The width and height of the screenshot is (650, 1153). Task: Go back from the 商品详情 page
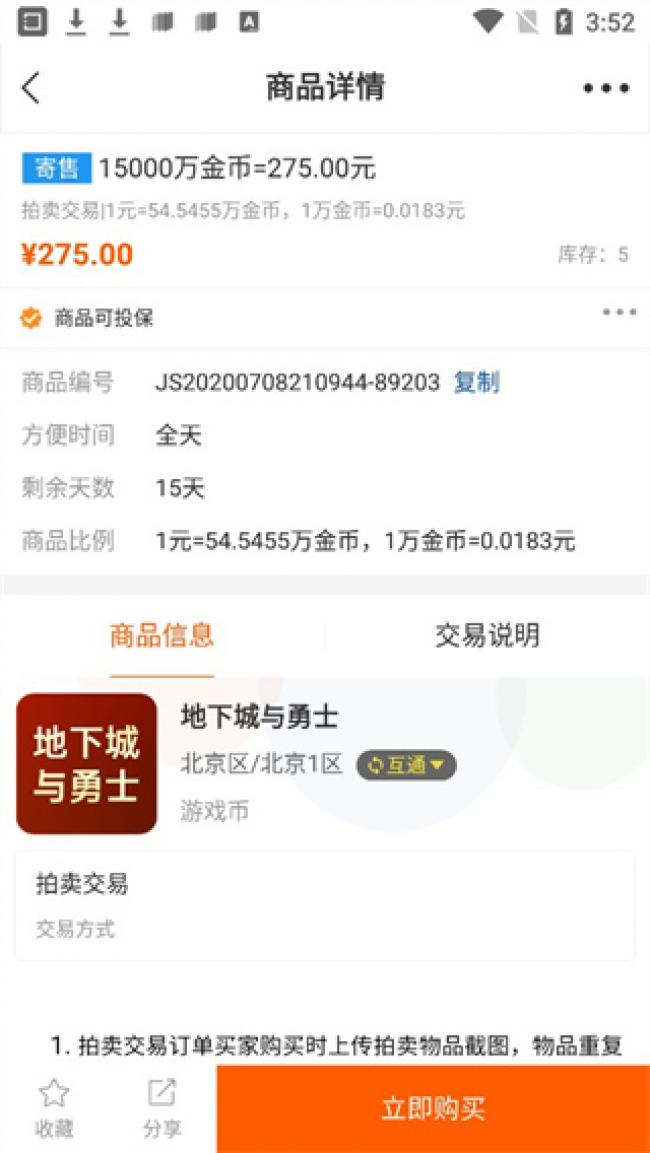click(x=31, y=88)
